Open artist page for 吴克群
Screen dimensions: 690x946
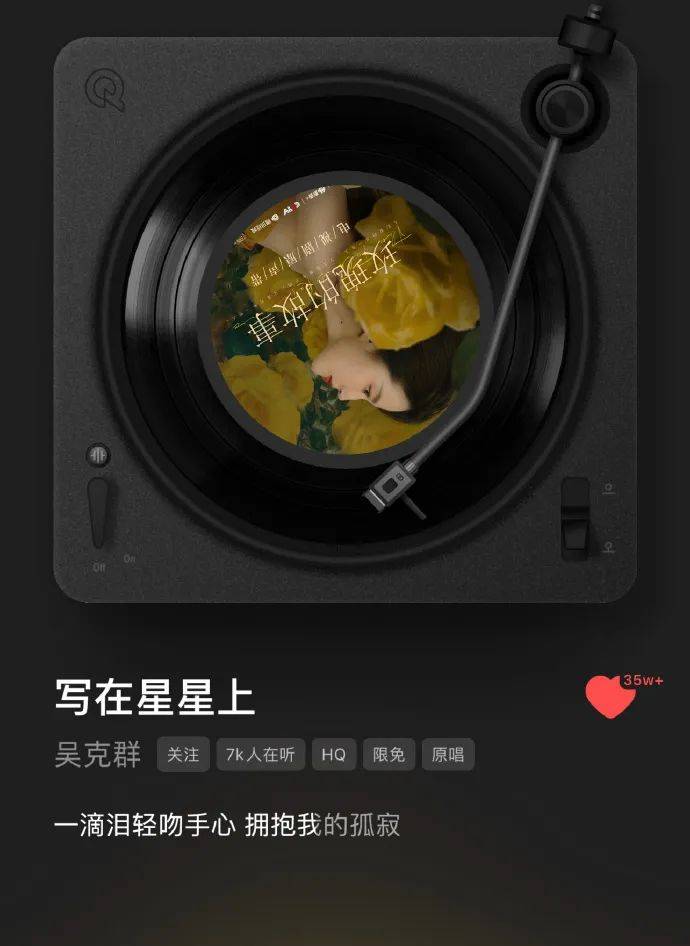[x=98, y=755]
